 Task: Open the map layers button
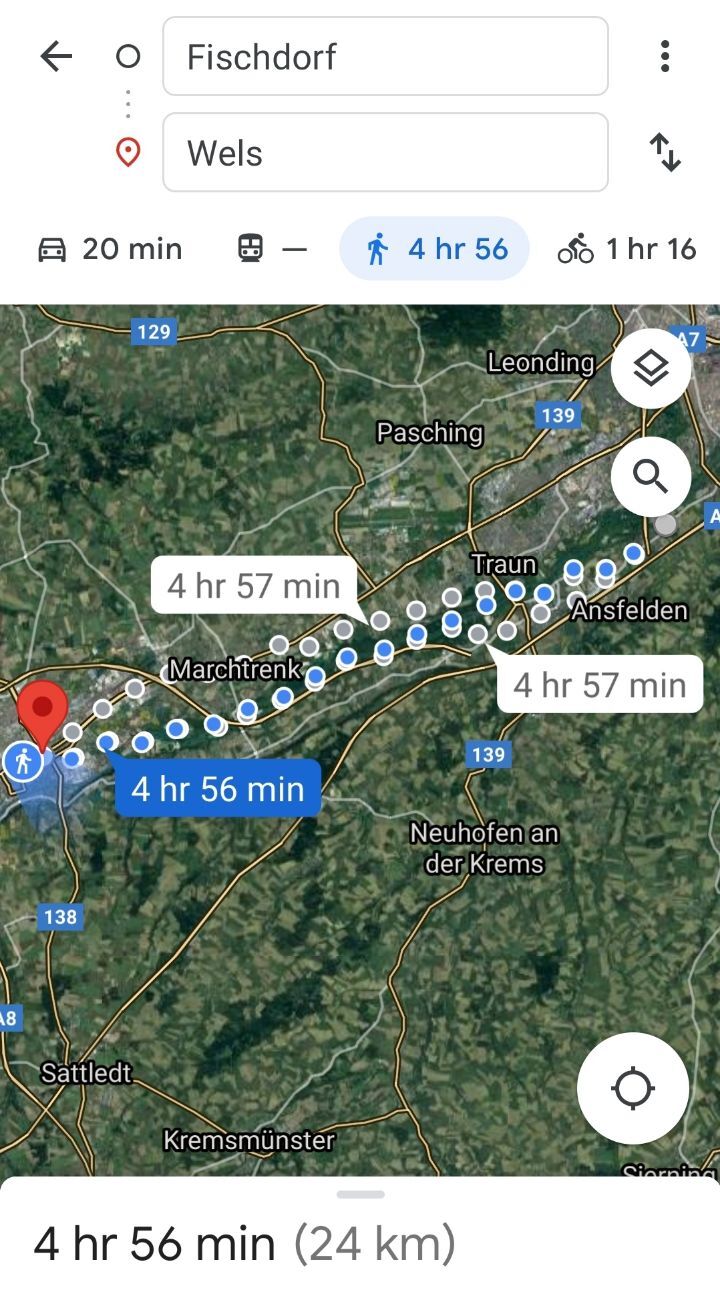coord(650,369)
